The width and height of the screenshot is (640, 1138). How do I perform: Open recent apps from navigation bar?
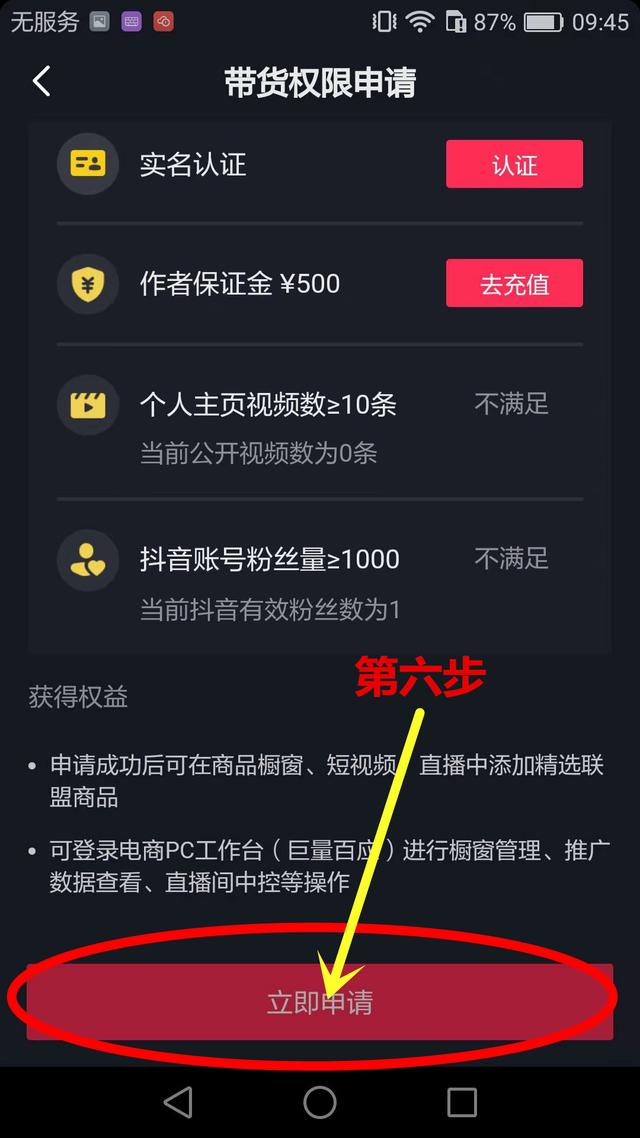(462, 1102)
